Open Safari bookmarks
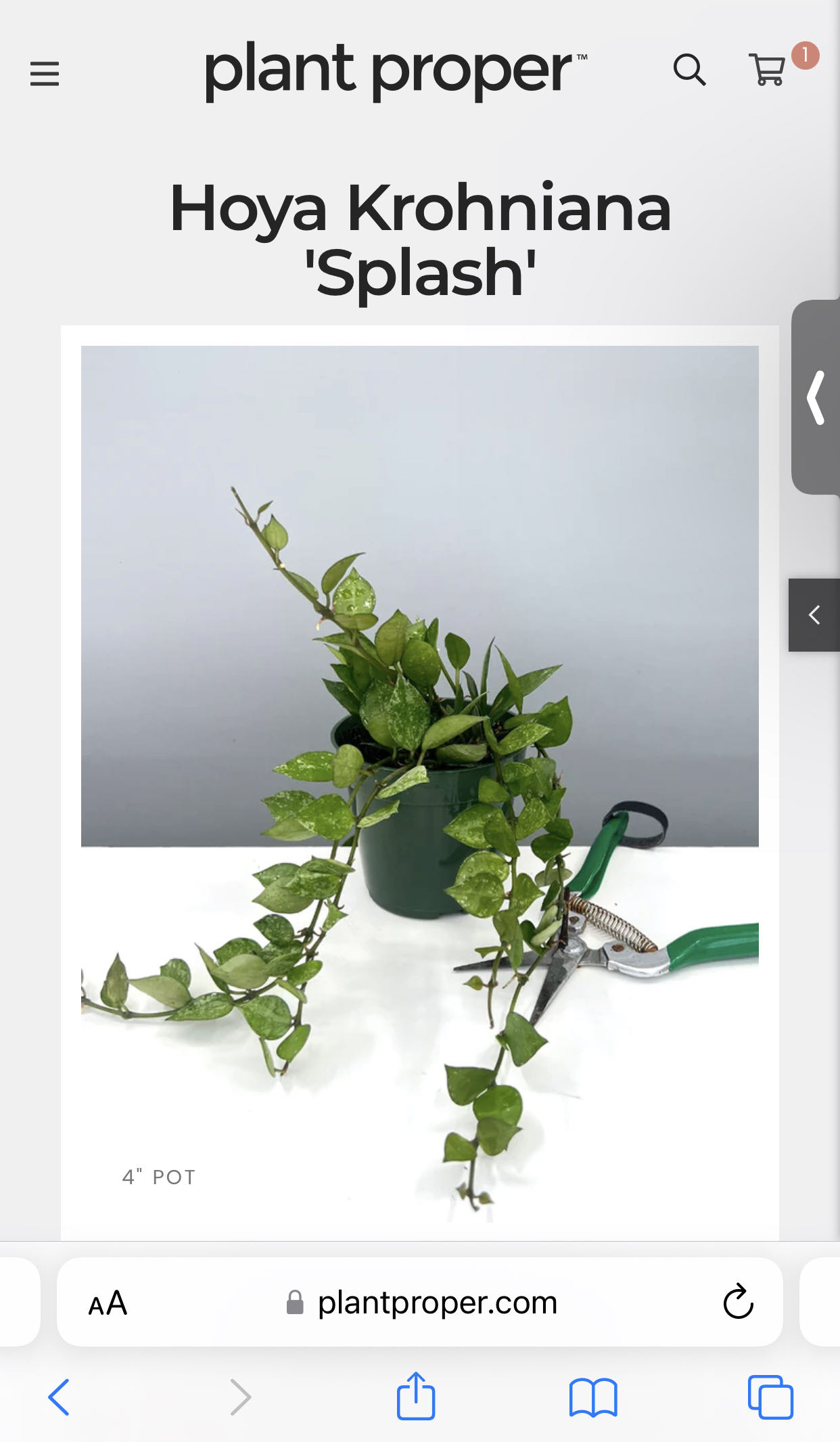 point(593,1397)
